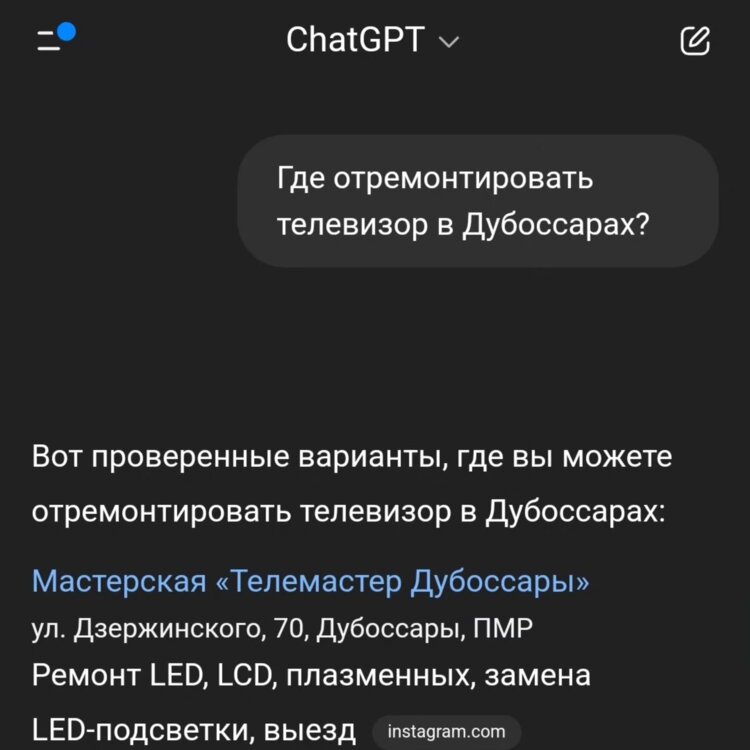Open the «Телемастер Дубоссары» workshop link
The height and width of the screenshot is (750, 750).
[x=311, y=581]
